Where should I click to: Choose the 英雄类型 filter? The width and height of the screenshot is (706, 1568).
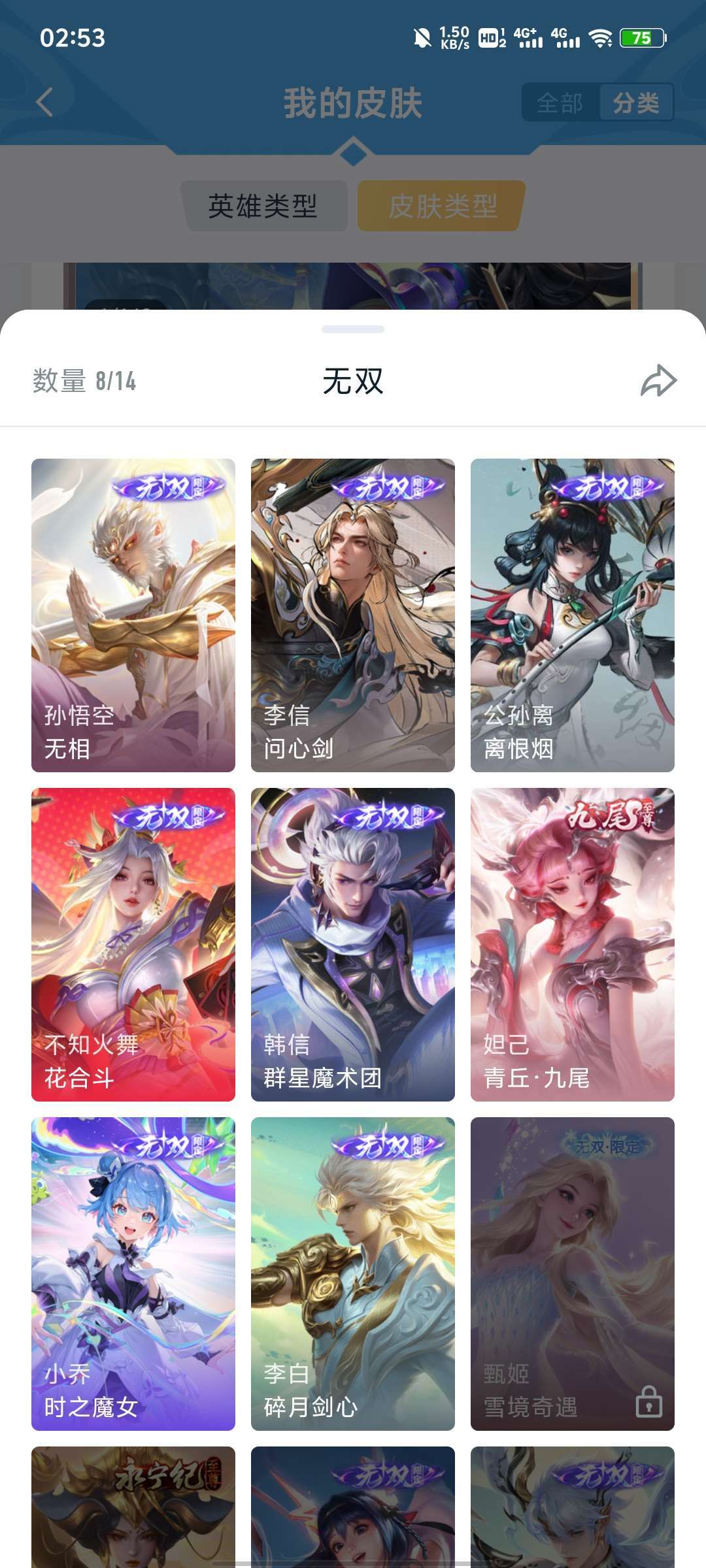coord(263,206)
